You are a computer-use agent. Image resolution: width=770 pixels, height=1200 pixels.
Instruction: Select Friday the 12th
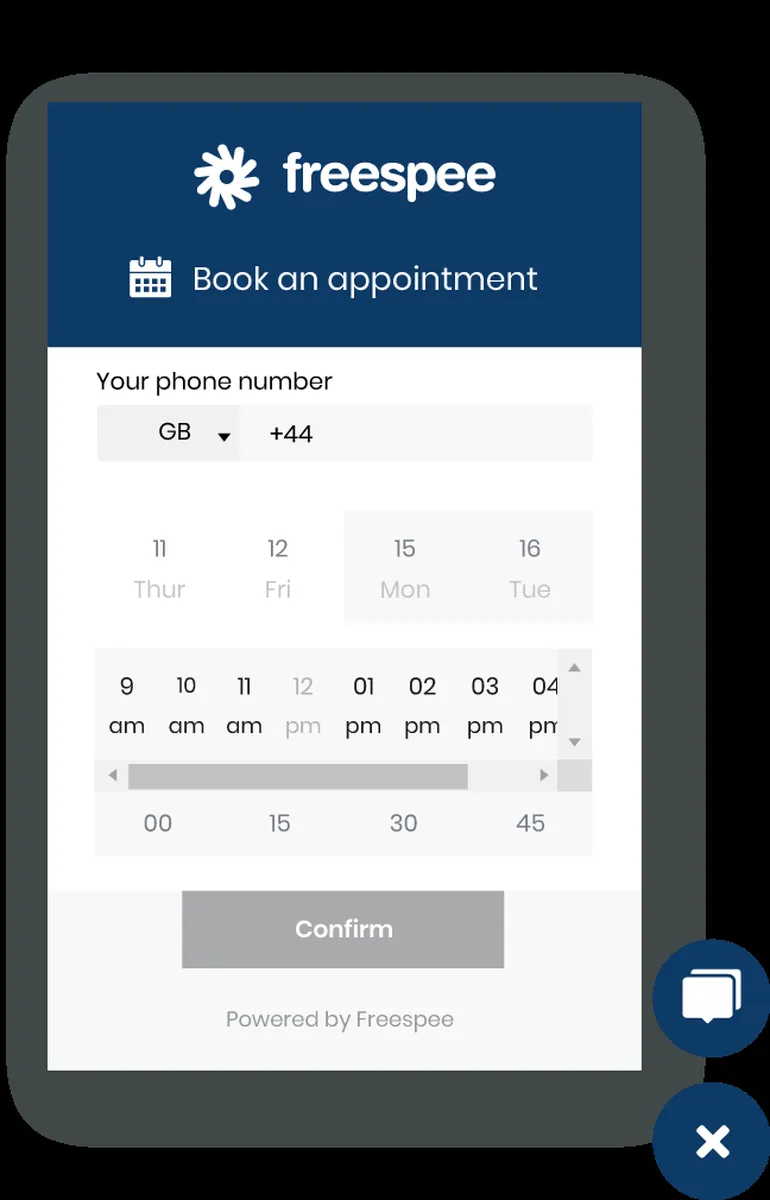[278, 568]
